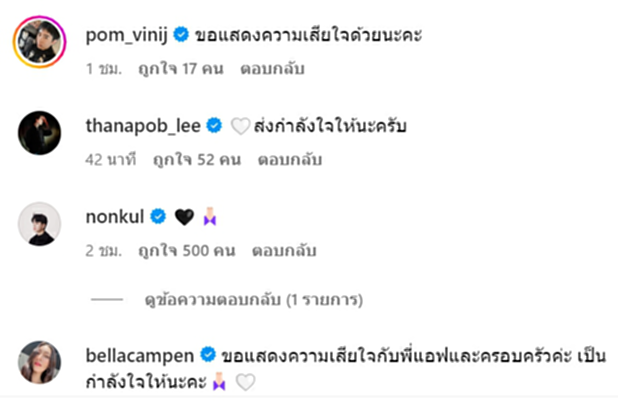Image resolution: width=618 pixels, height=402 pixels.
Task: Open bellacampen's profile picture
Action: click(x=39, y=363)
